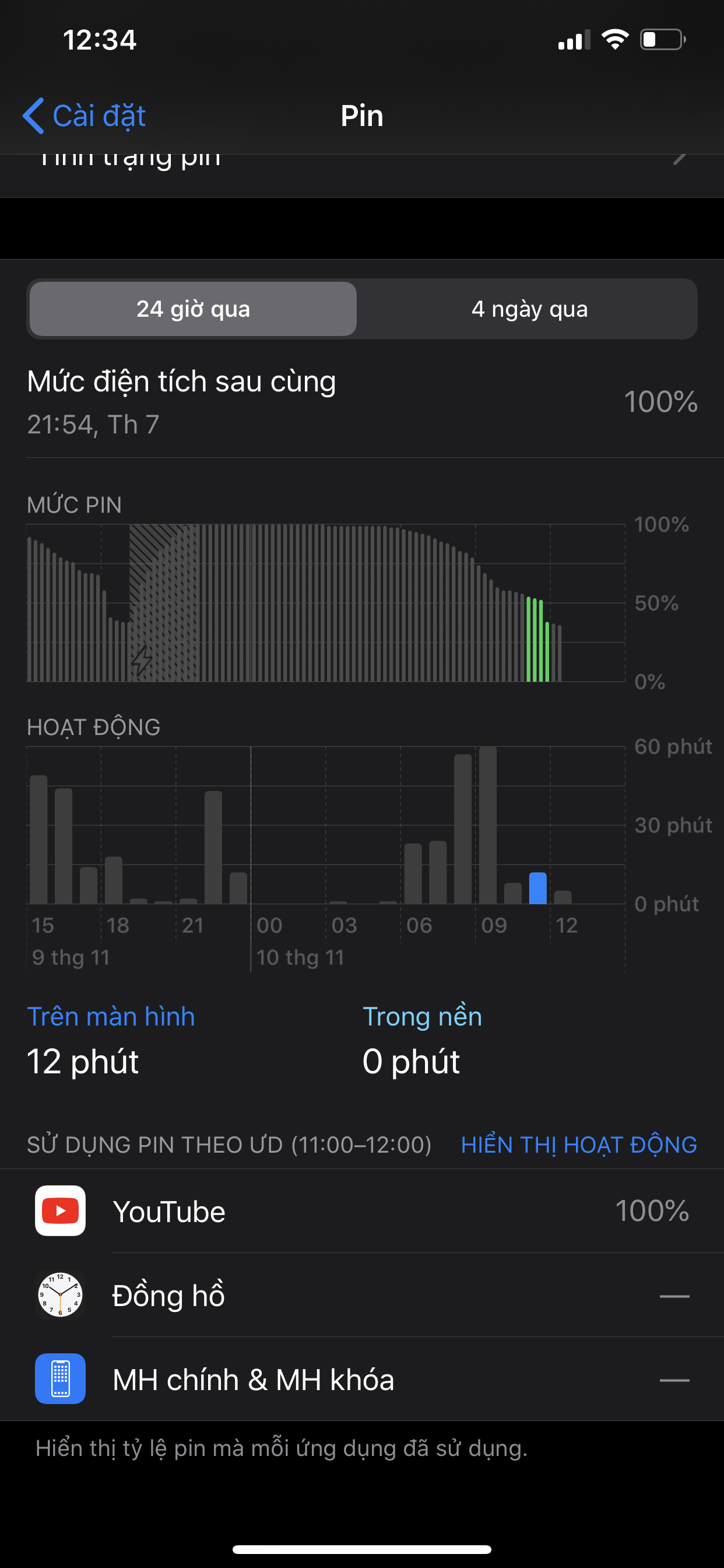Open the Tình trạng pin row
This screenshot has height=1568, width=724.
click(362, 176)
